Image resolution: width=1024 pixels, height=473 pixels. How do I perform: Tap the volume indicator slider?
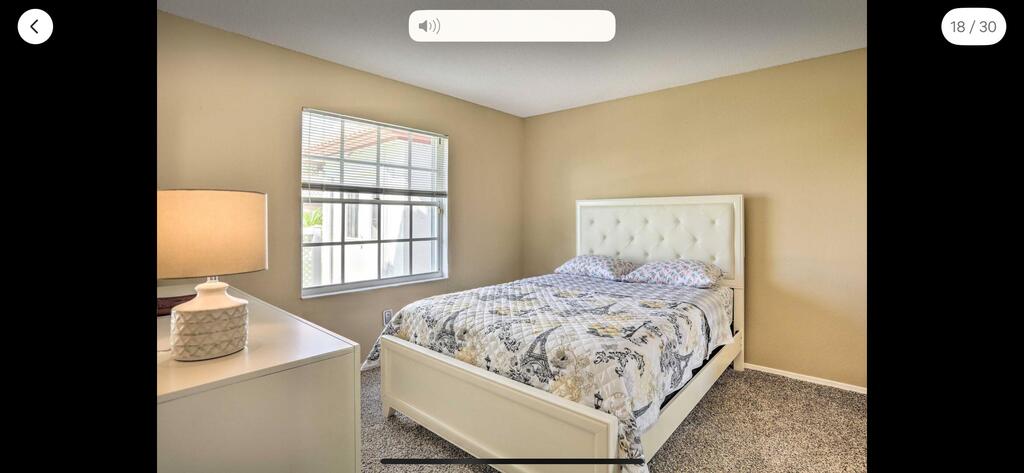[512, 26]
